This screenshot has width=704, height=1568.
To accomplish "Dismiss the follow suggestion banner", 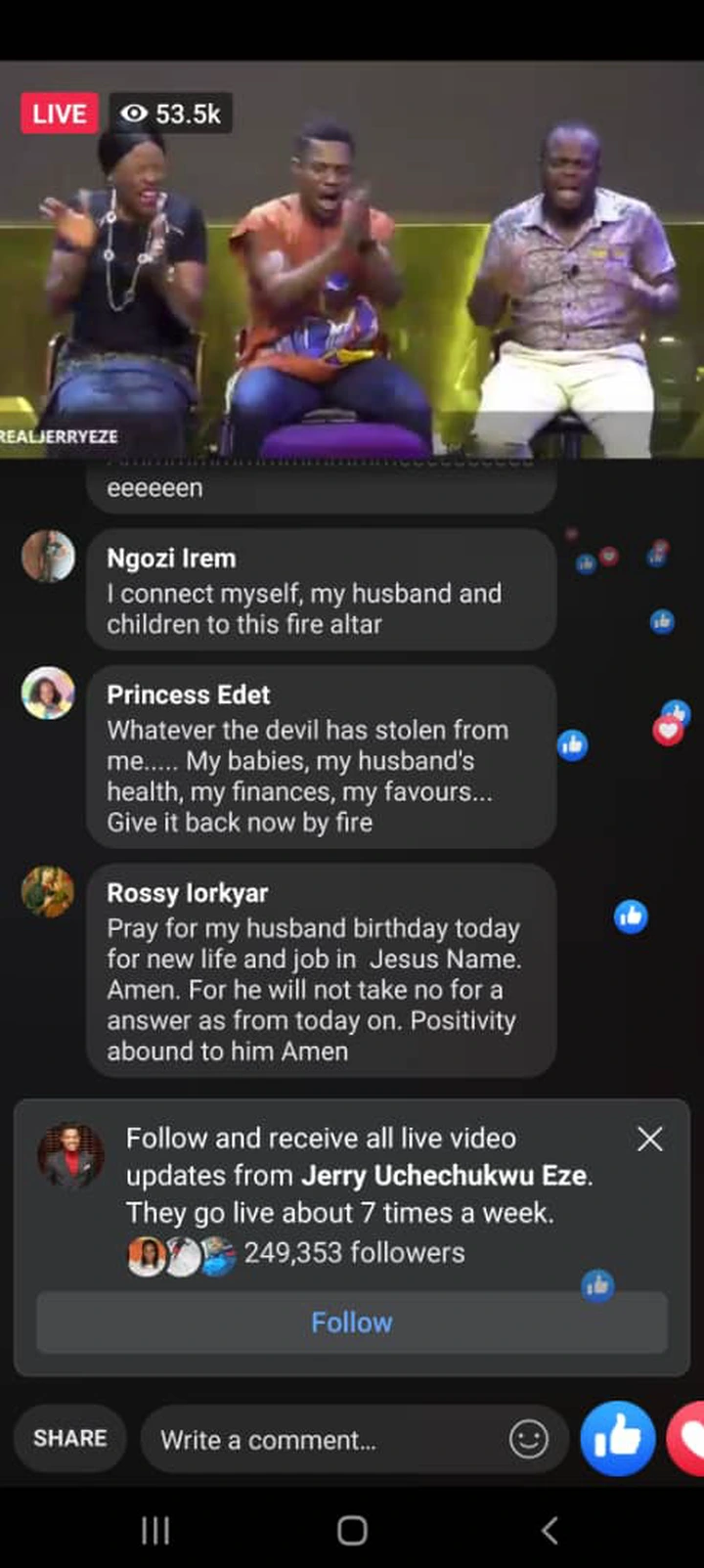I will coord(650,1139).
